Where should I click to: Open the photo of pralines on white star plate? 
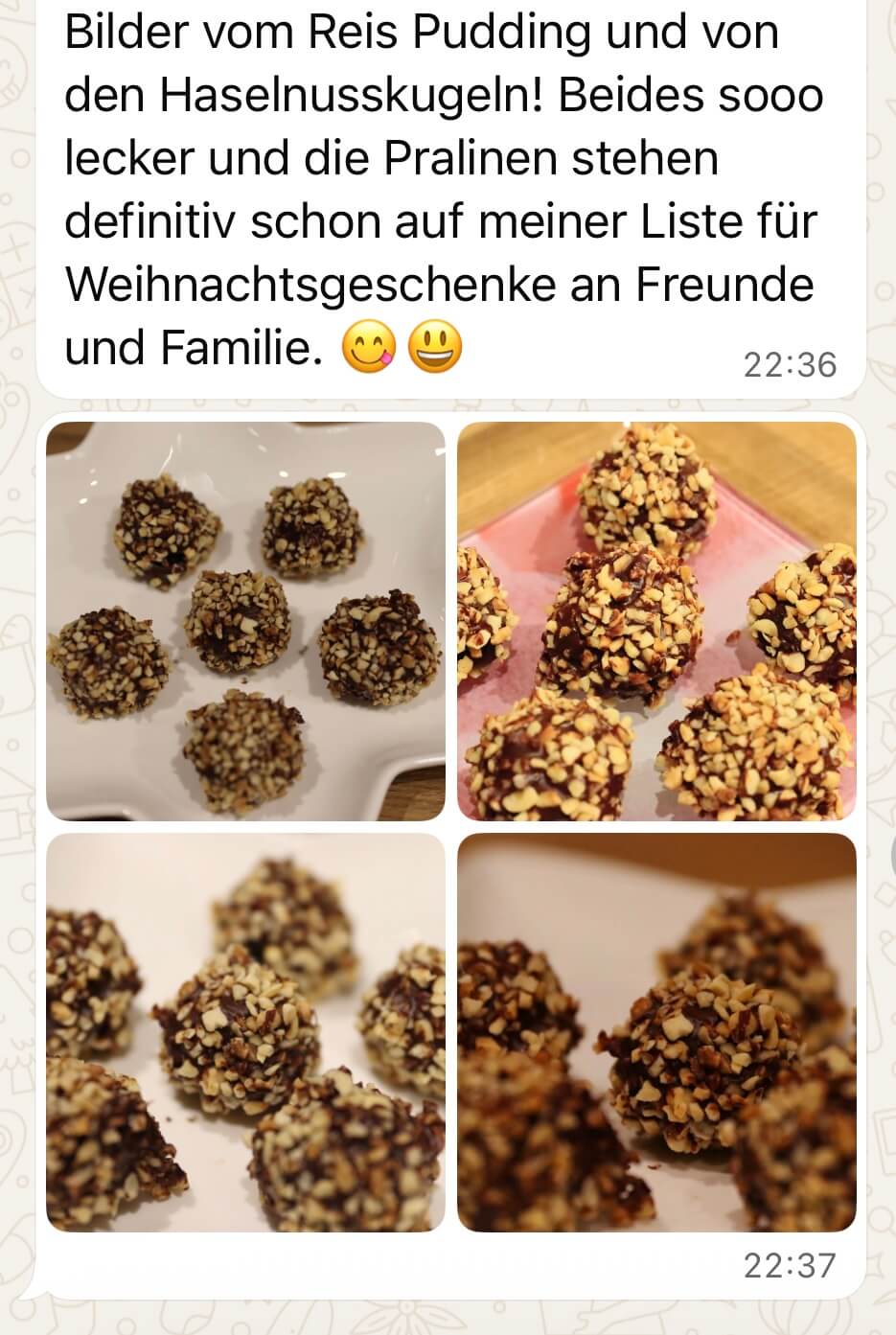(x=245, y=621)
